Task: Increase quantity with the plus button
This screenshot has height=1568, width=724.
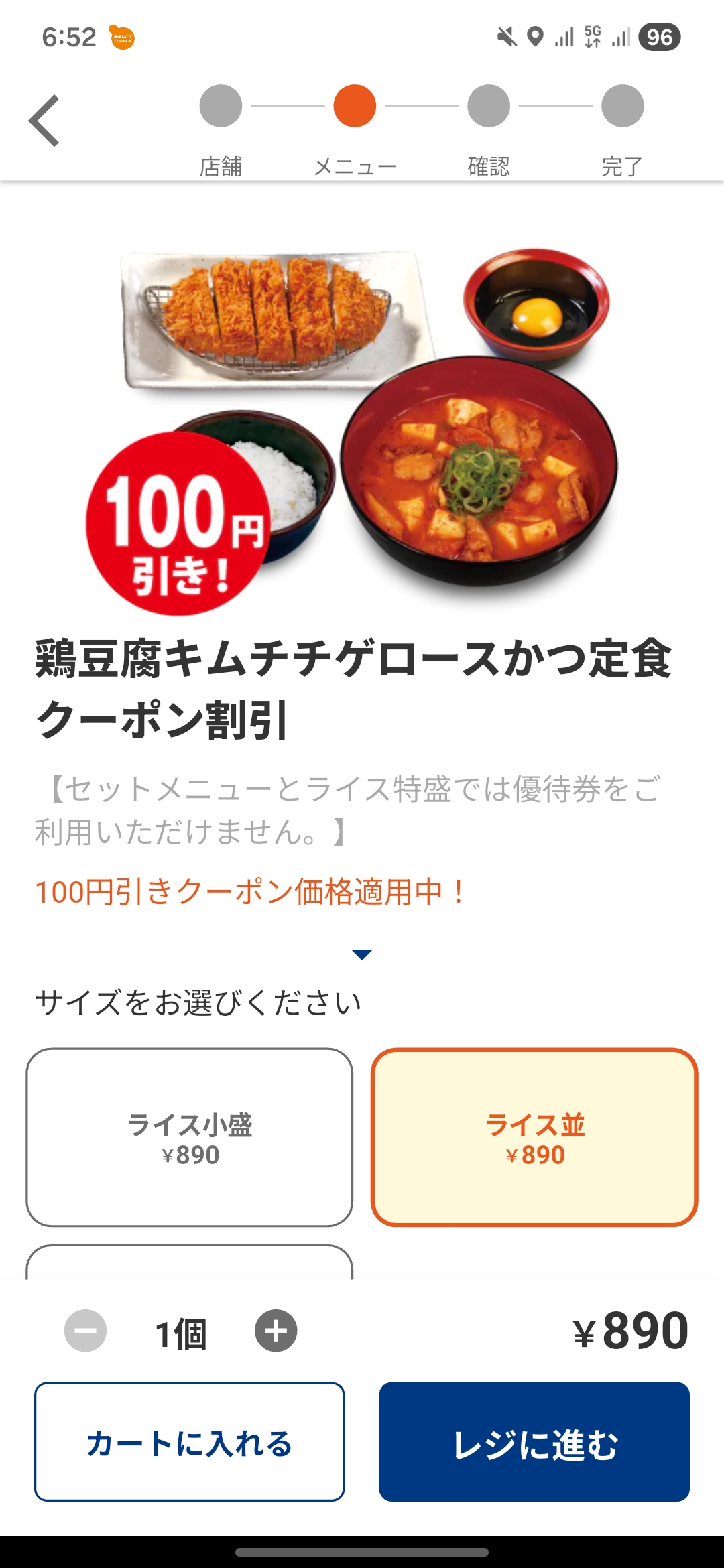Action: [276, 1331]
